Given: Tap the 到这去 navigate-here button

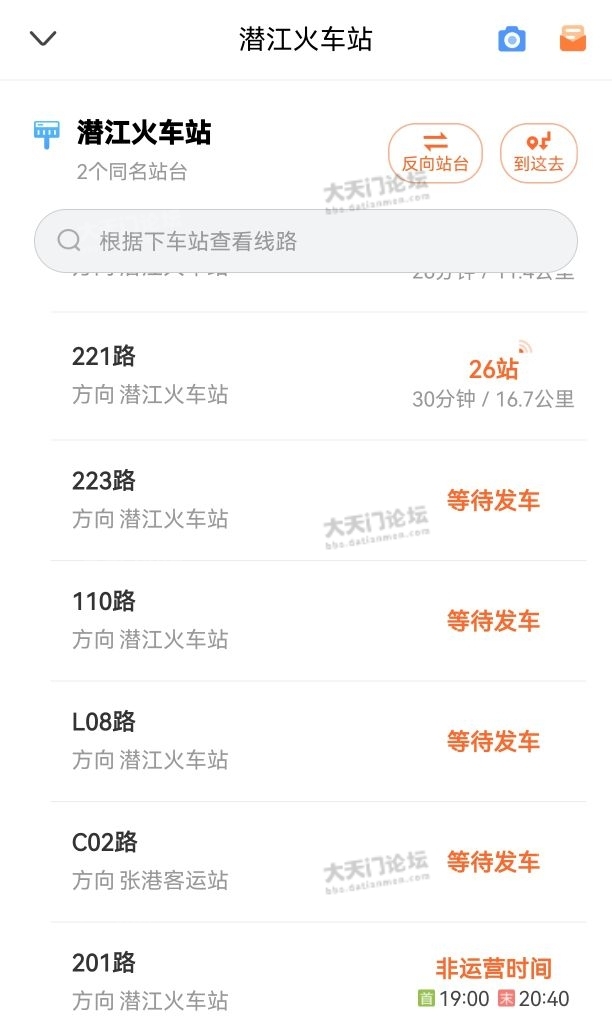Looking at the screenshot, I should pos(539,153).
